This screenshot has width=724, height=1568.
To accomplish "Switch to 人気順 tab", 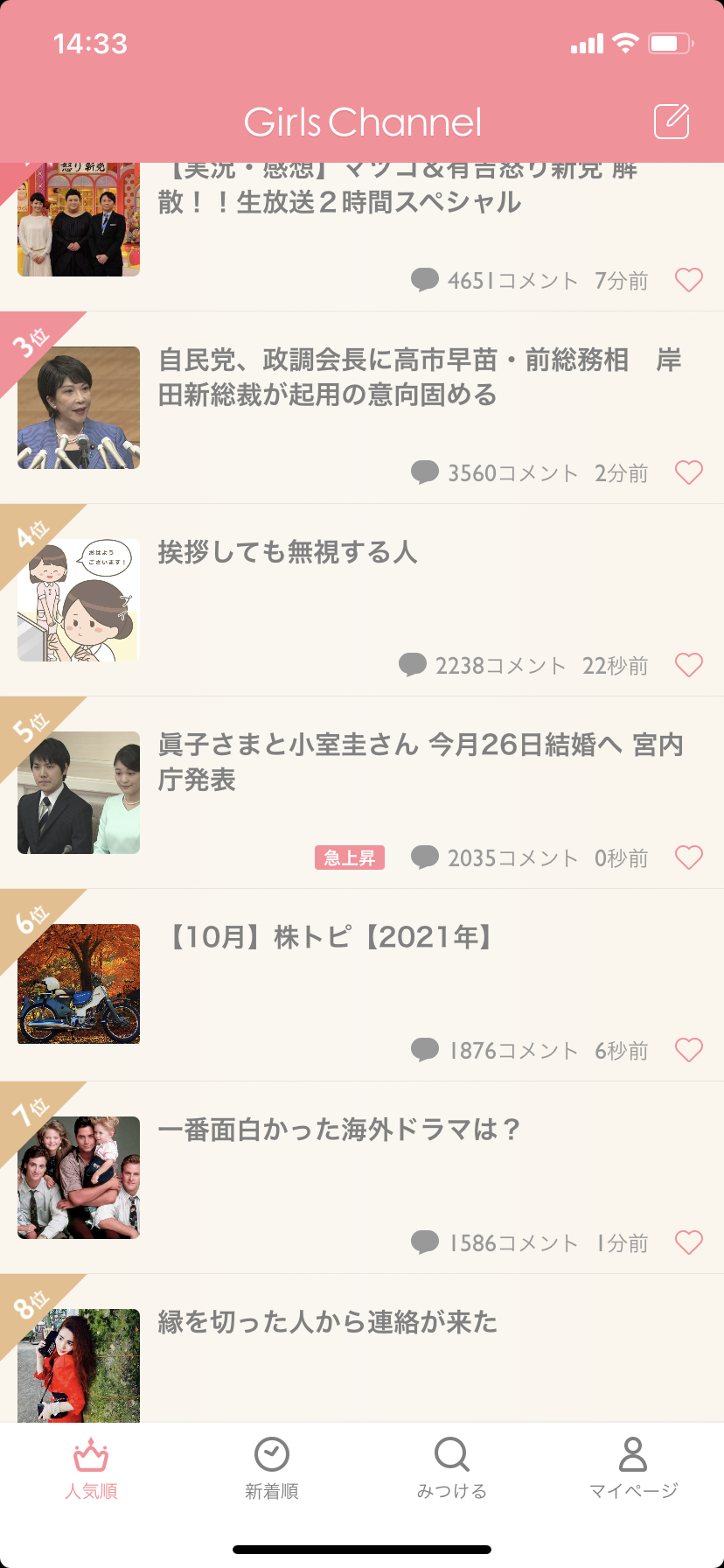I will pyautogui.click(x=91, y=1469).
